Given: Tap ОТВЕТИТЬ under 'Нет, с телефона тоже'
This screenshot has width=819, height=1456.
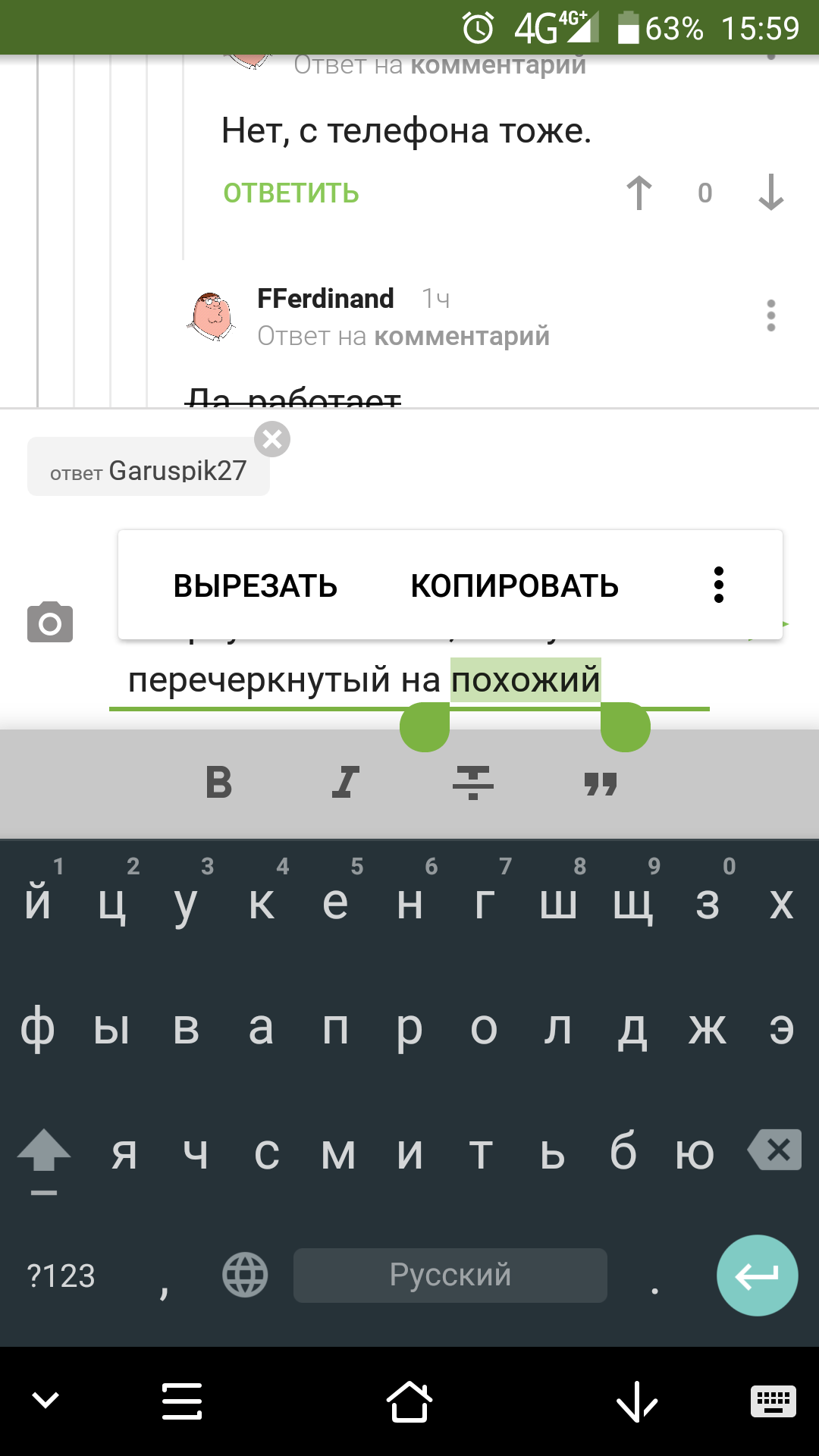Looking at the screenshot, I should [290, 193].
